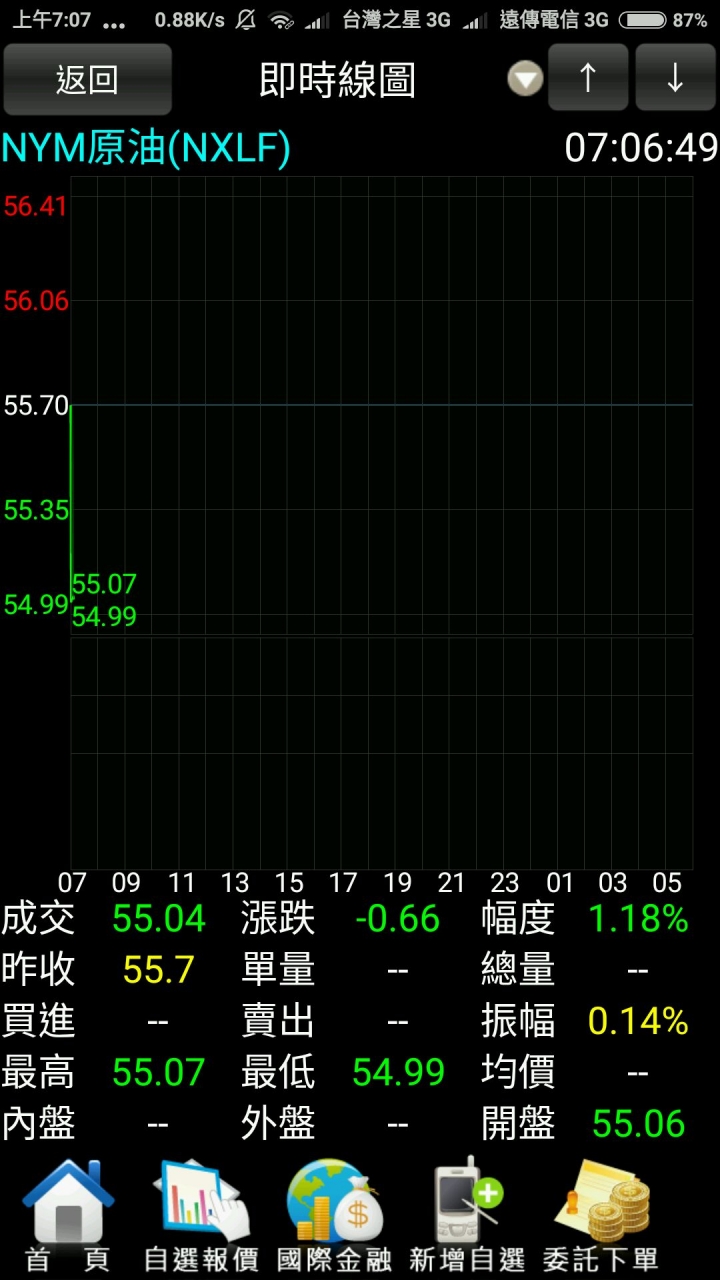Go to previous item with up arrow
The image size is (720, 1280).
click(x=588, y=78)
